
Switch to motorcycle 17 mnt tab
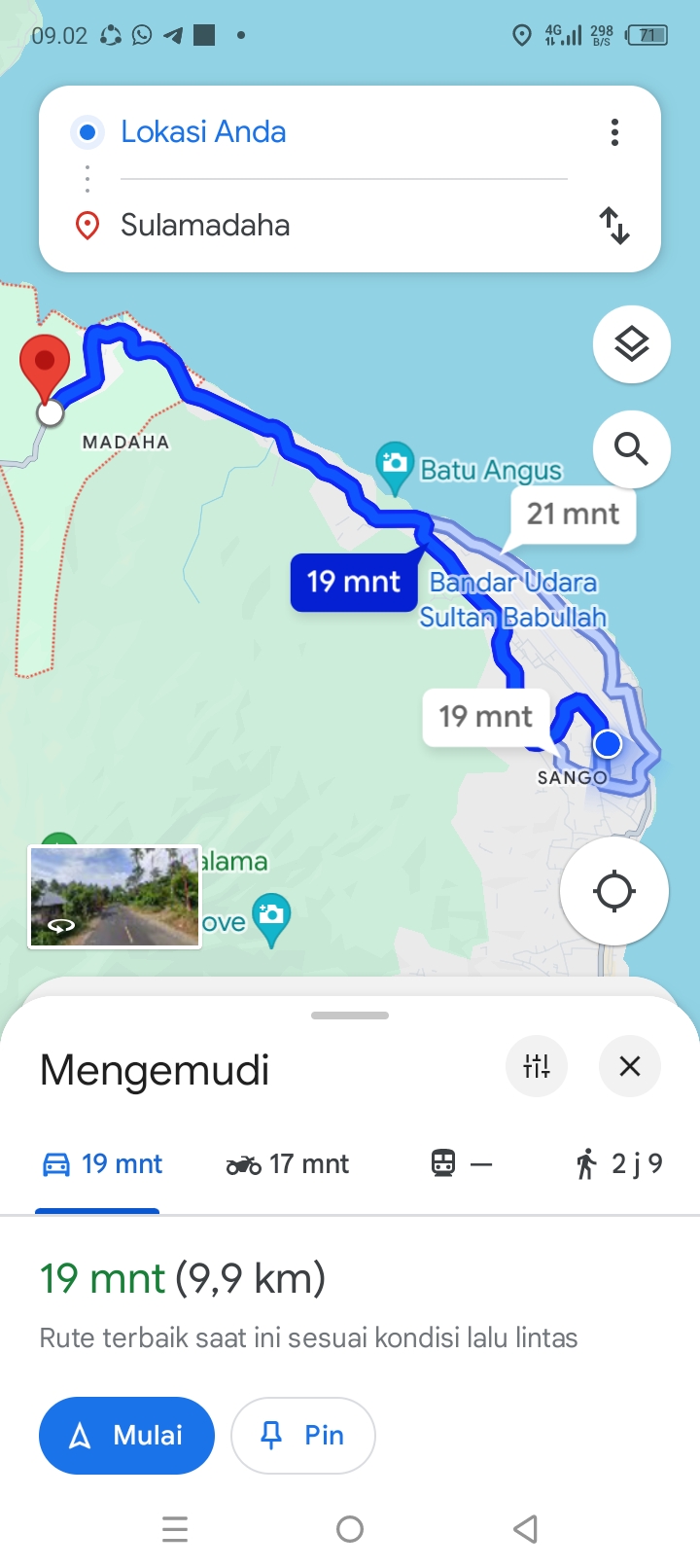pyautogui.click(x=288, y=1164)
